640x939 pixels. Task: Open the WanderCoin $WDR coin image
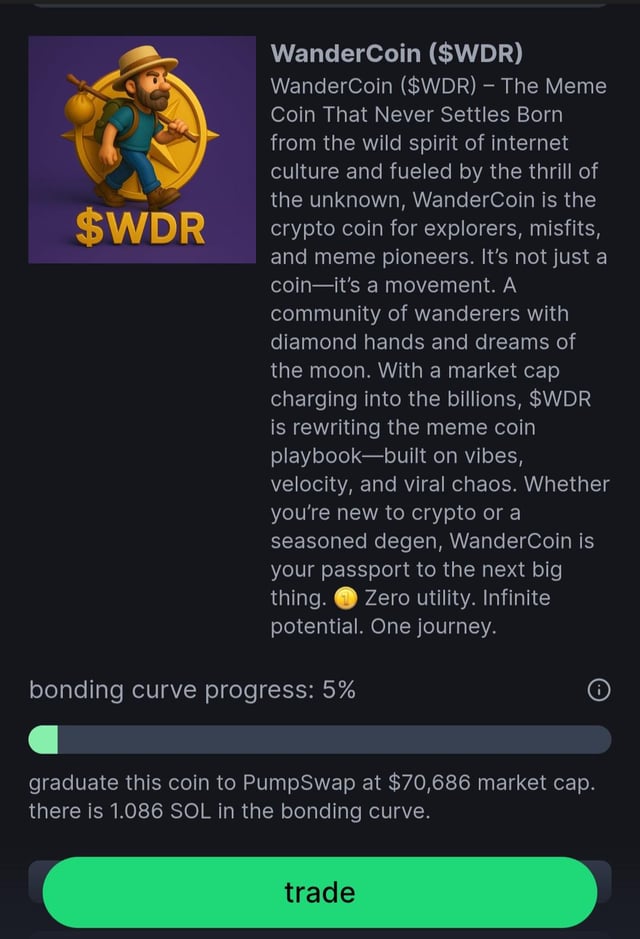(x=142, y=150)
